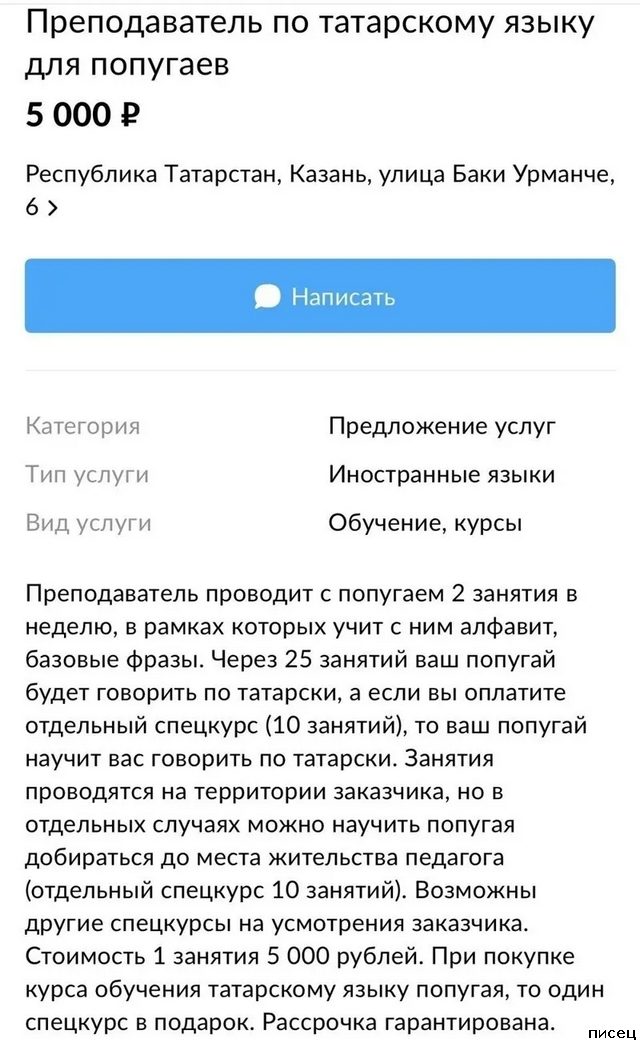Open the address улица Баки Урманче, 6
Image resolution: width=640 pixels, height=1043 pixels.
coord(318,189)
